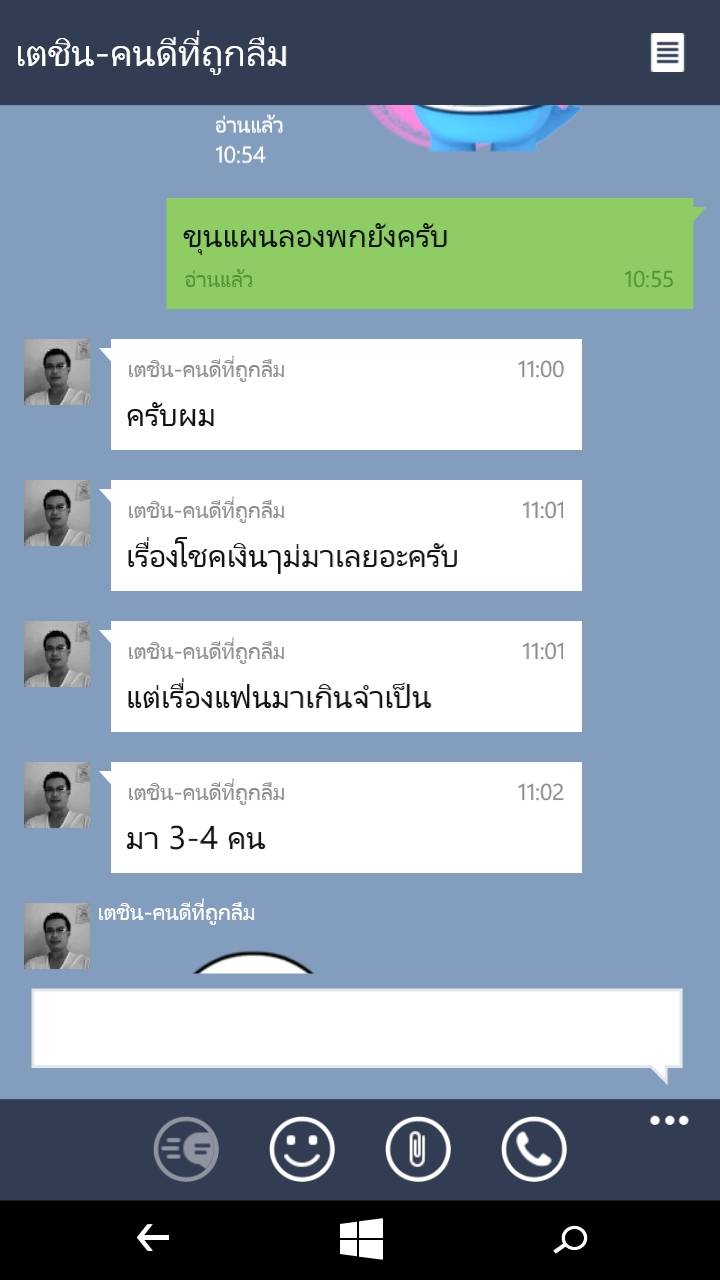Image resolution: width=720 pixels, height=1280 pixels.
Task: Tap the send message icon
Action: click(186, 1149)
